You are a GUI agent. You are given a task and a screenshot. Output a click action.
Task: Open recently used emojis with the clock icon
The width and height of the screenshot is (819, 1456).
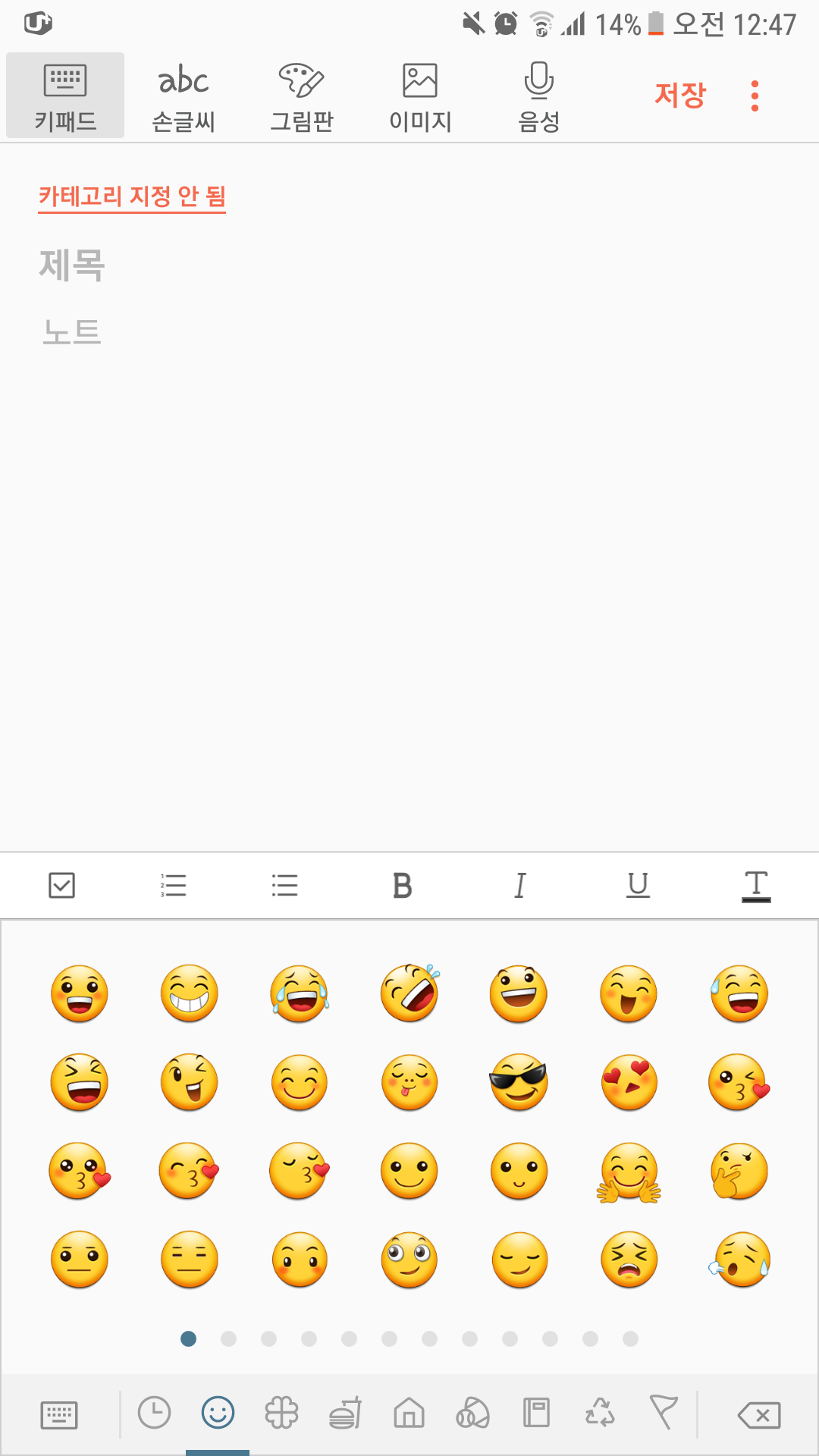point(152,1414)
